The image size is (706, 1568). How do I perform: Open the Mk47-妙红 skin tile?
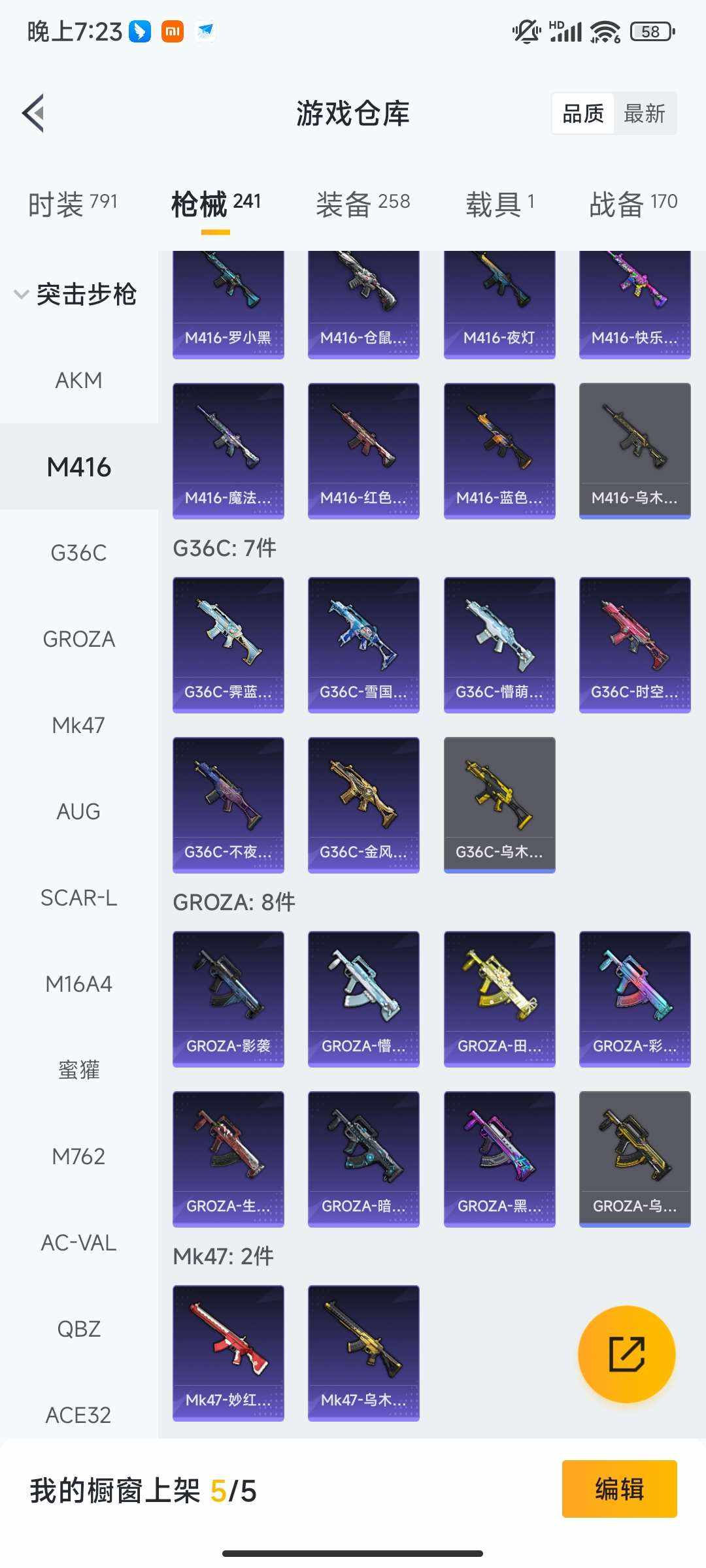click(x=228, y=1352)
